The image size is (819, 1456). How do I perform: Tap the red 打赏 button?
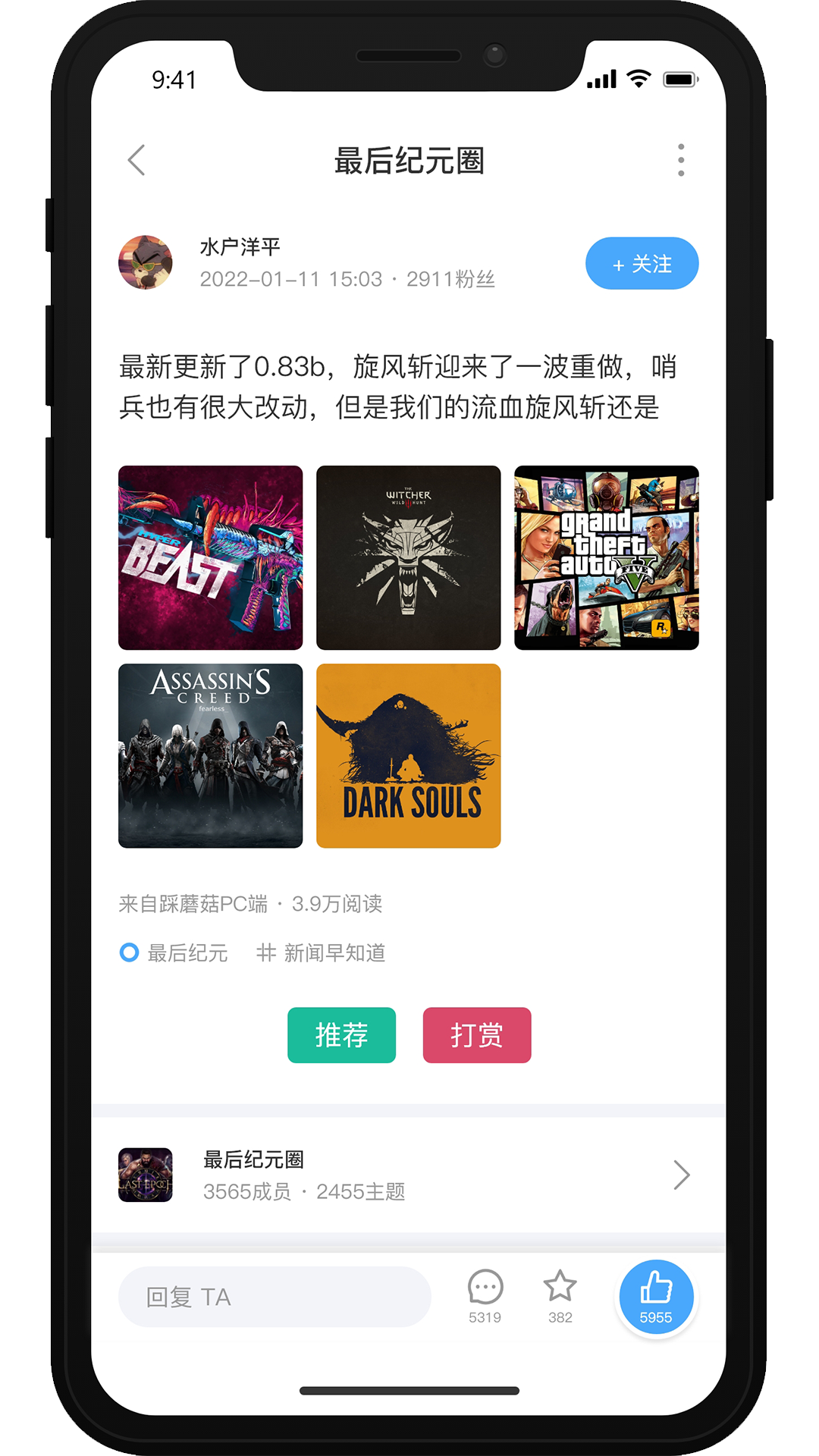(x=477, y=1035)
